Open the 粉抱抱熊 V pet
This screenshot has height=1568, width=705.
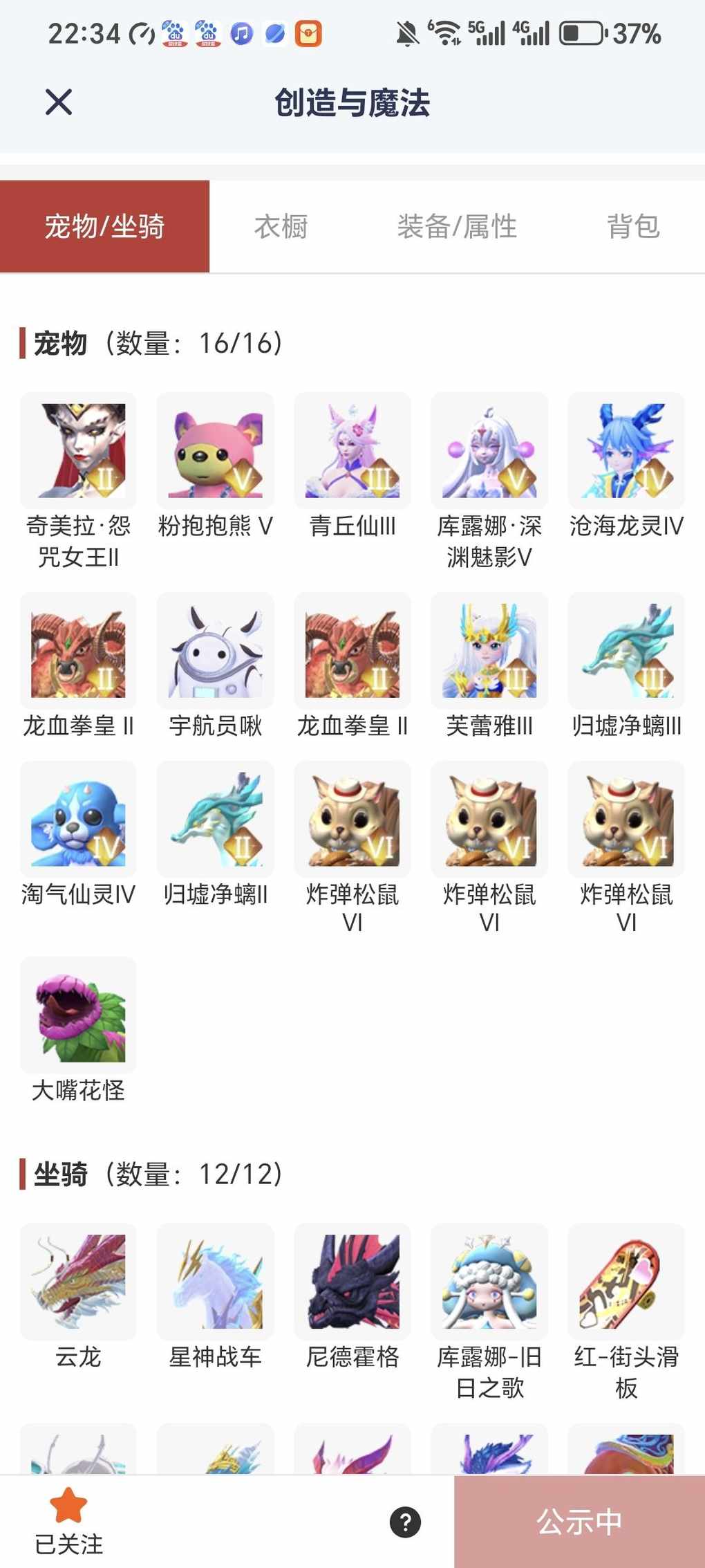[215, 451]
